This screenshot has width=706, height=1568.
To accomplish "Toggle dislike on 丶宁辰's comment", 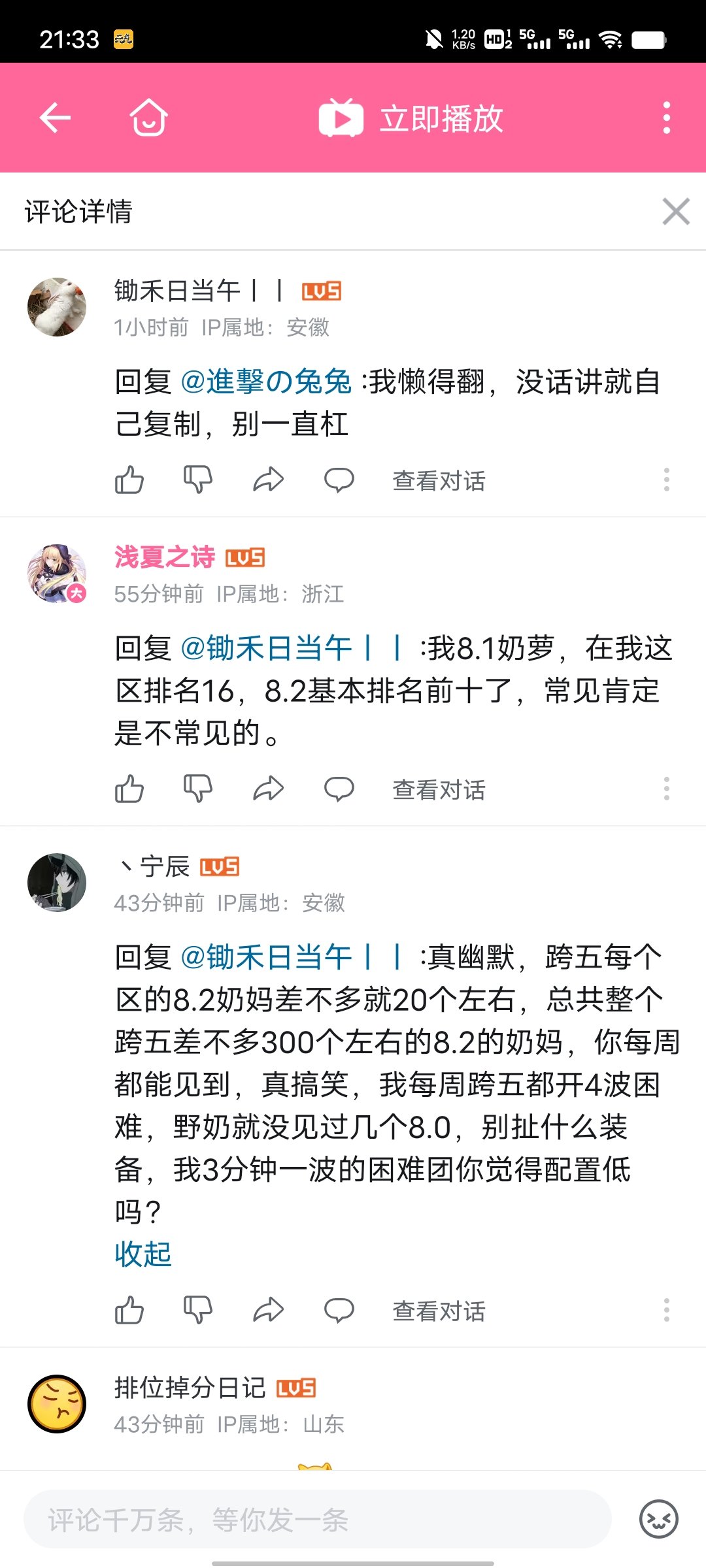I will click(198, 1311).
